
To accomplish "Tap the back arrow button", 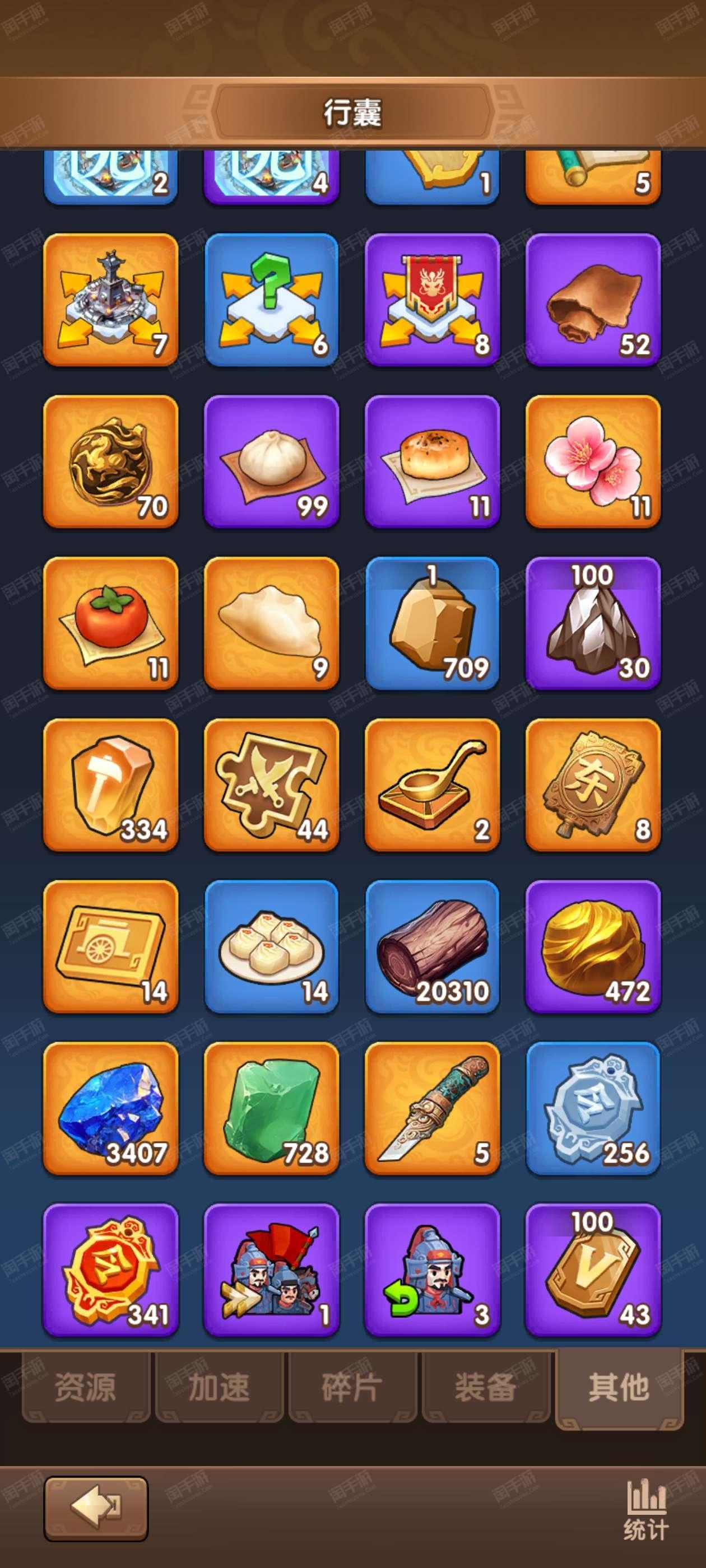I will pos(96,1508).
